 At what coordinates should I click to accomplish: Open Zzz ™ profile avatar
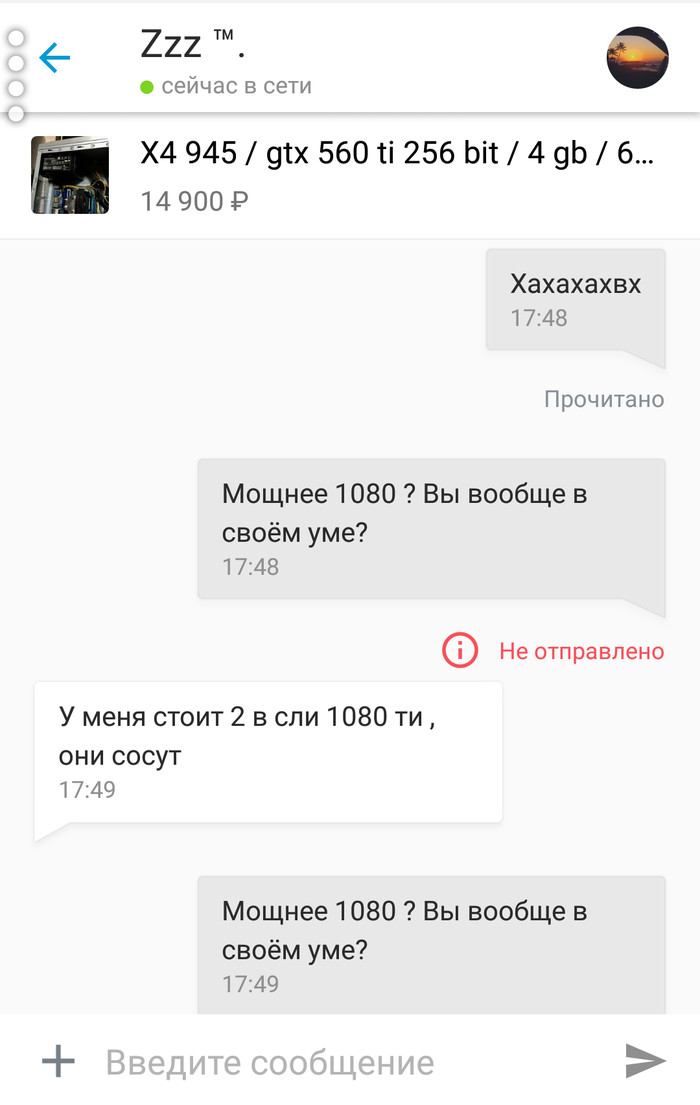point(637,58)
